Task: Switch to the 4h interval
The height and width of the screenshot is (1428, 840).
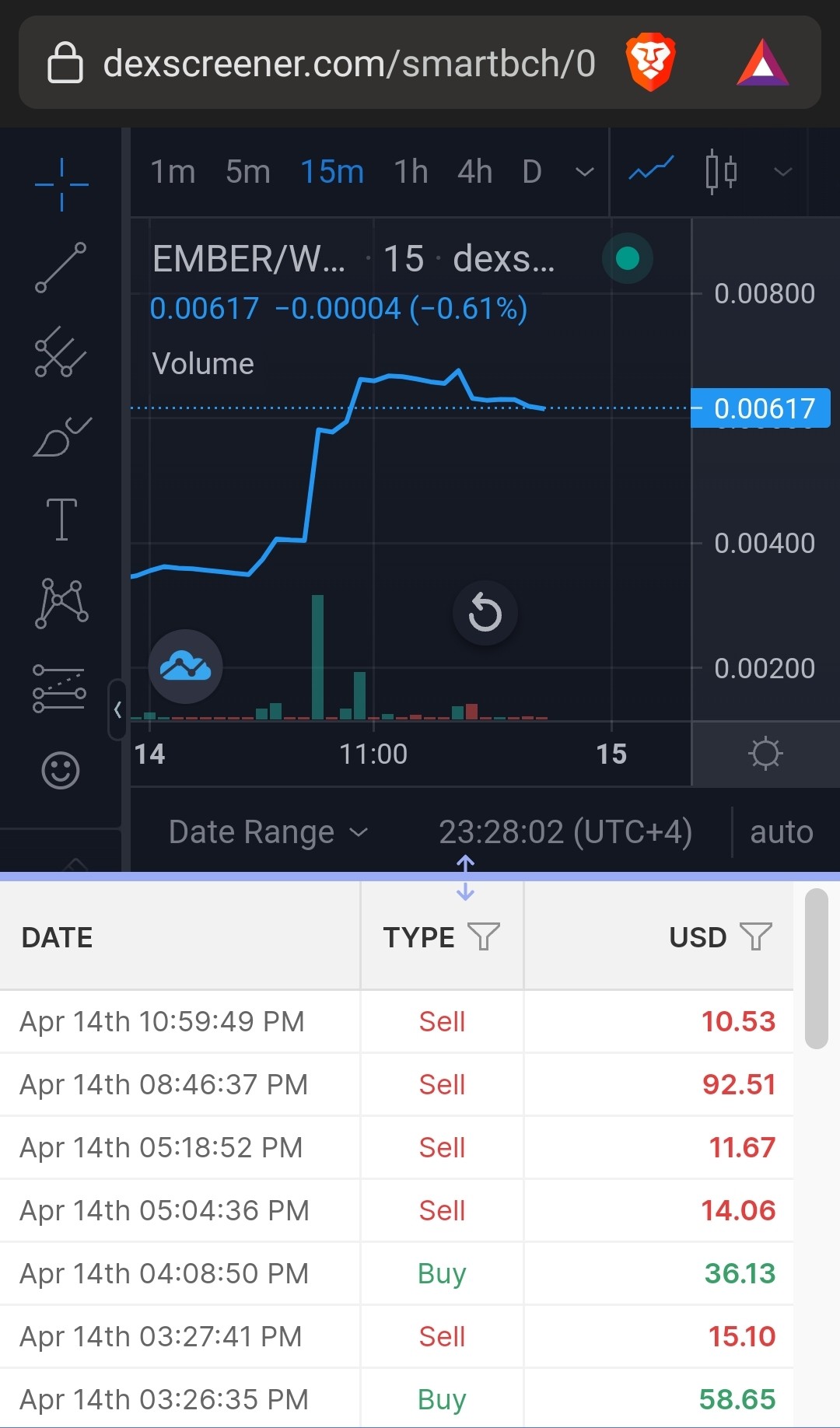Action: pos(474,172)
